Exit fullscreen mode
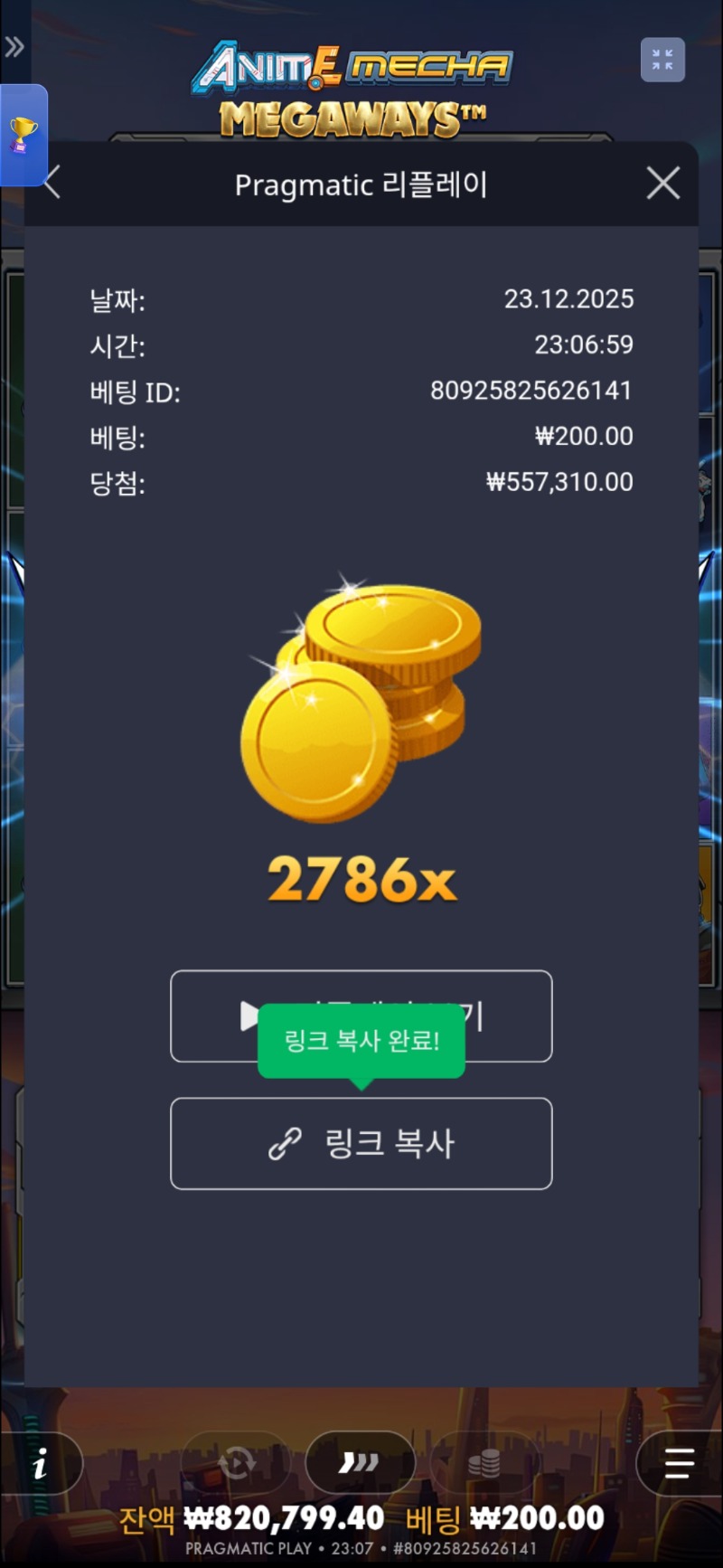The image size is (723, 1568). click(x=662, y=61)
